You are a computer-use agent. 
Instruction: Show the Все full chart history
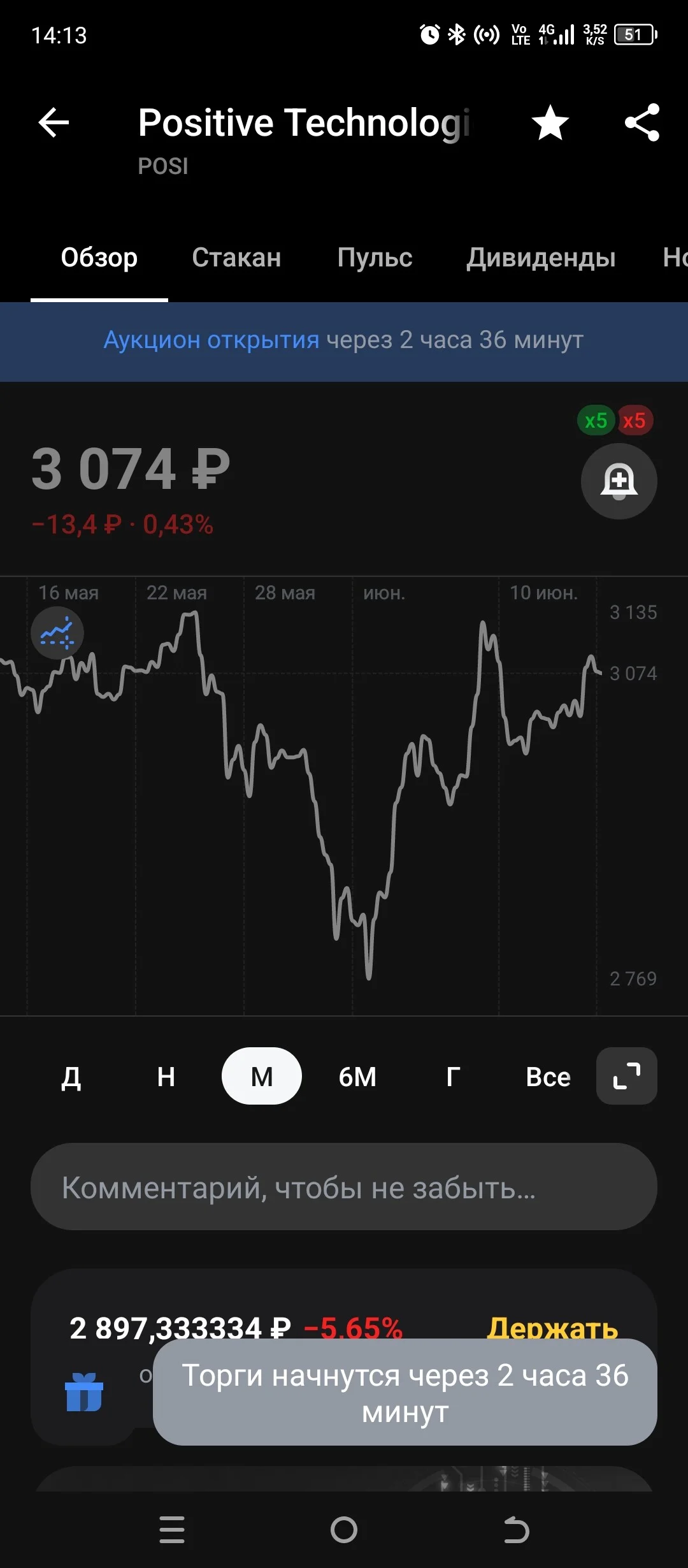[x=548, y=1077]
